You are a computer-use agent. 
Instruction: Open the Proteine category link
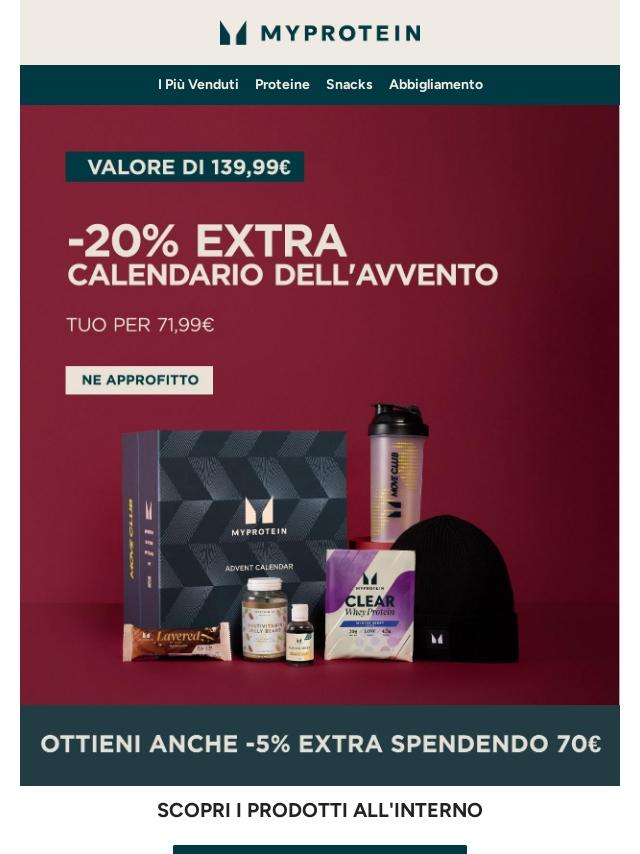point(282,85)
